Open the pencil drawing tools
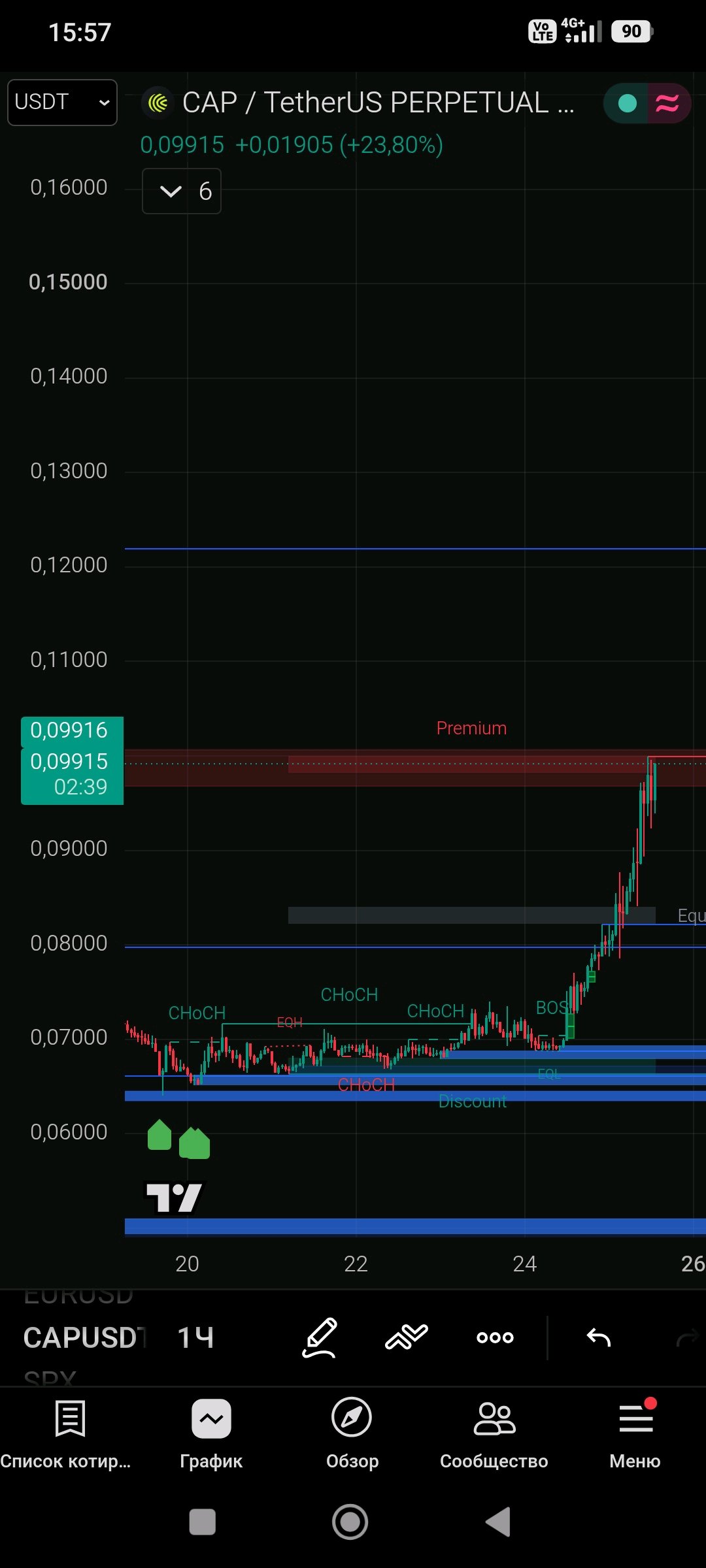This screenshot has height=1568, width=706. pos(320,1337)
